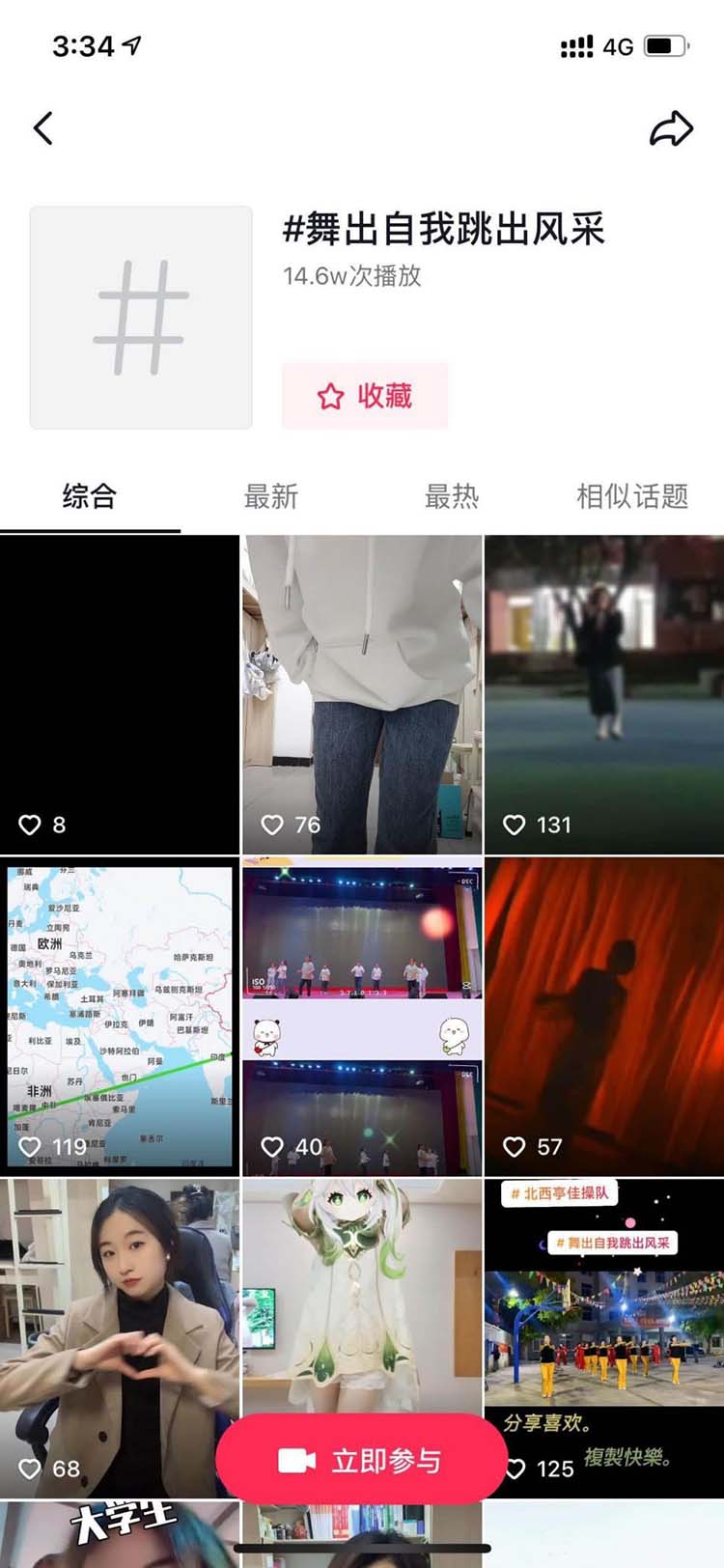Image resolution: width=724 pixels, height=1568 pixels.
Task: Open the map video with 119 likes
Action: [x=120, y=1016]
